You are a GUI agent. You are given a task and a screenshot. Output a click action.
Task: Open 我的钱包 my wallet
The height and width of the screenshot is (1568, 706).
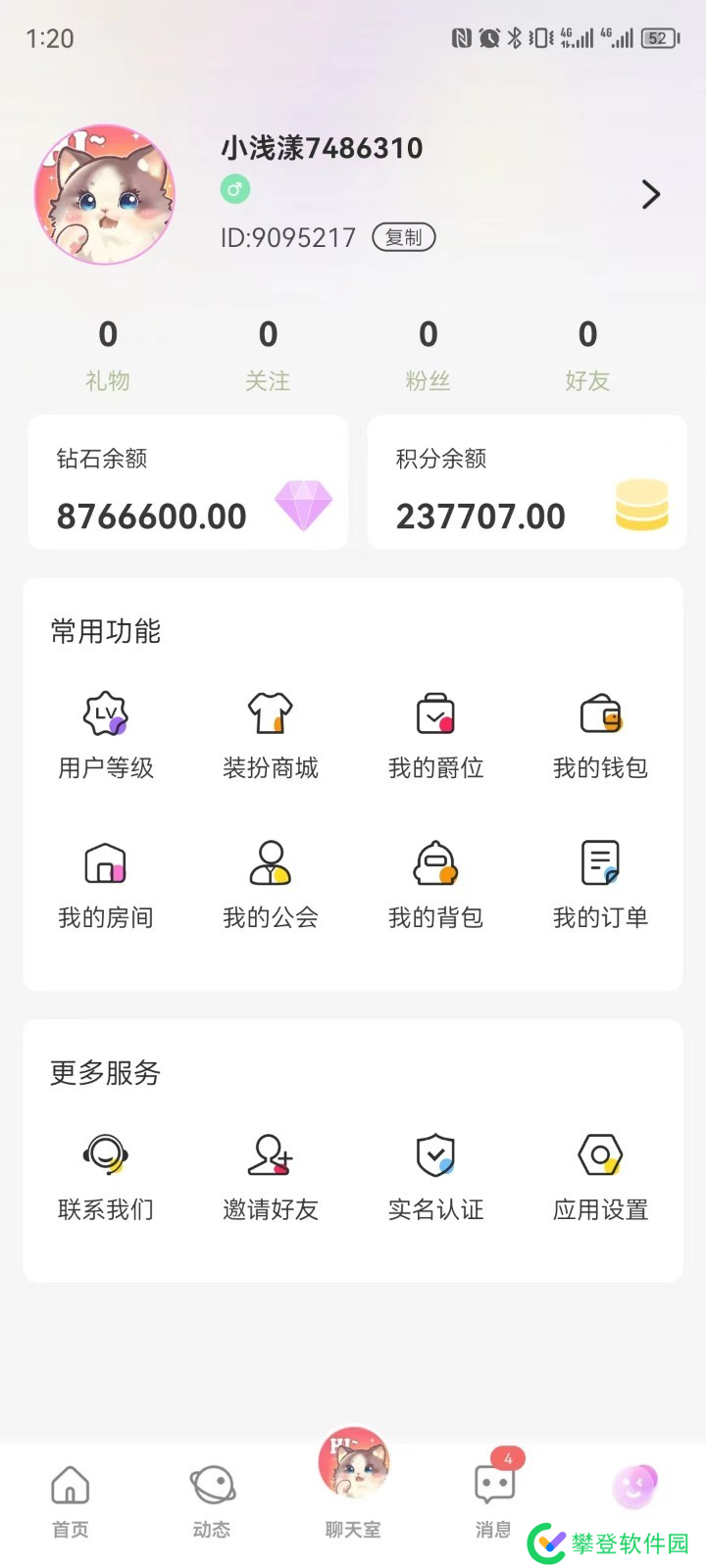point(600,735)
